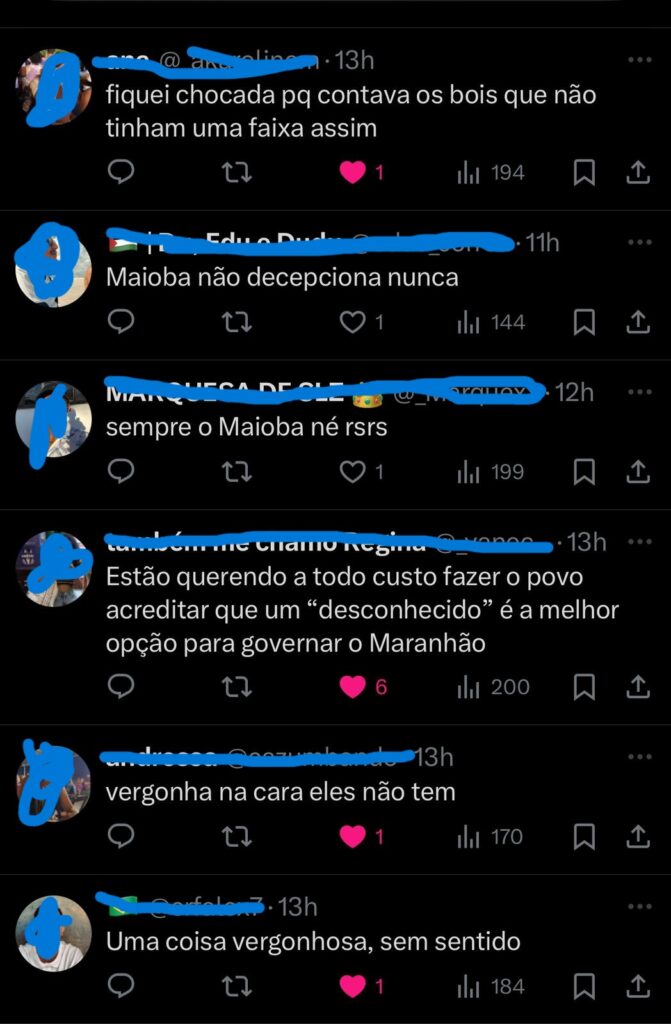
Task: View analytics of the 'Estão querendo' tweet
Action: coord(493,687)
